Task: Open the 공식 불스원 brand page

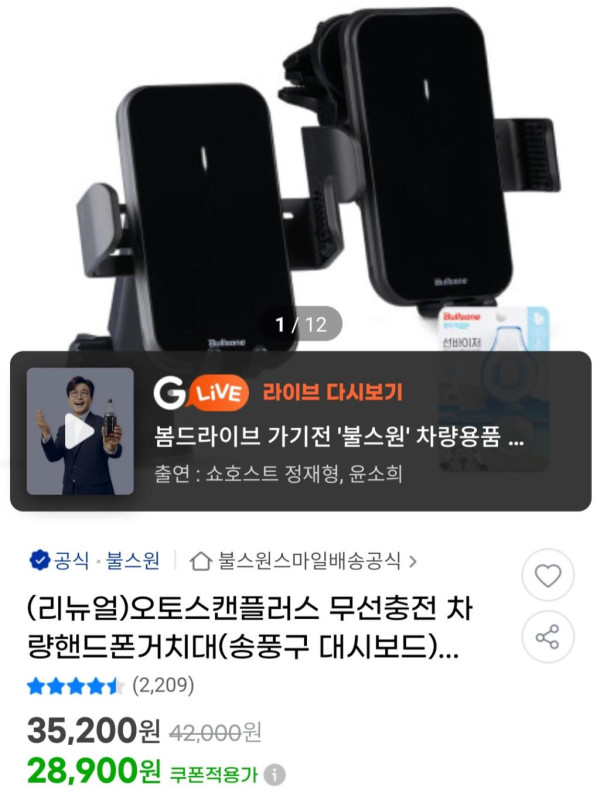Action: [95, 561]
